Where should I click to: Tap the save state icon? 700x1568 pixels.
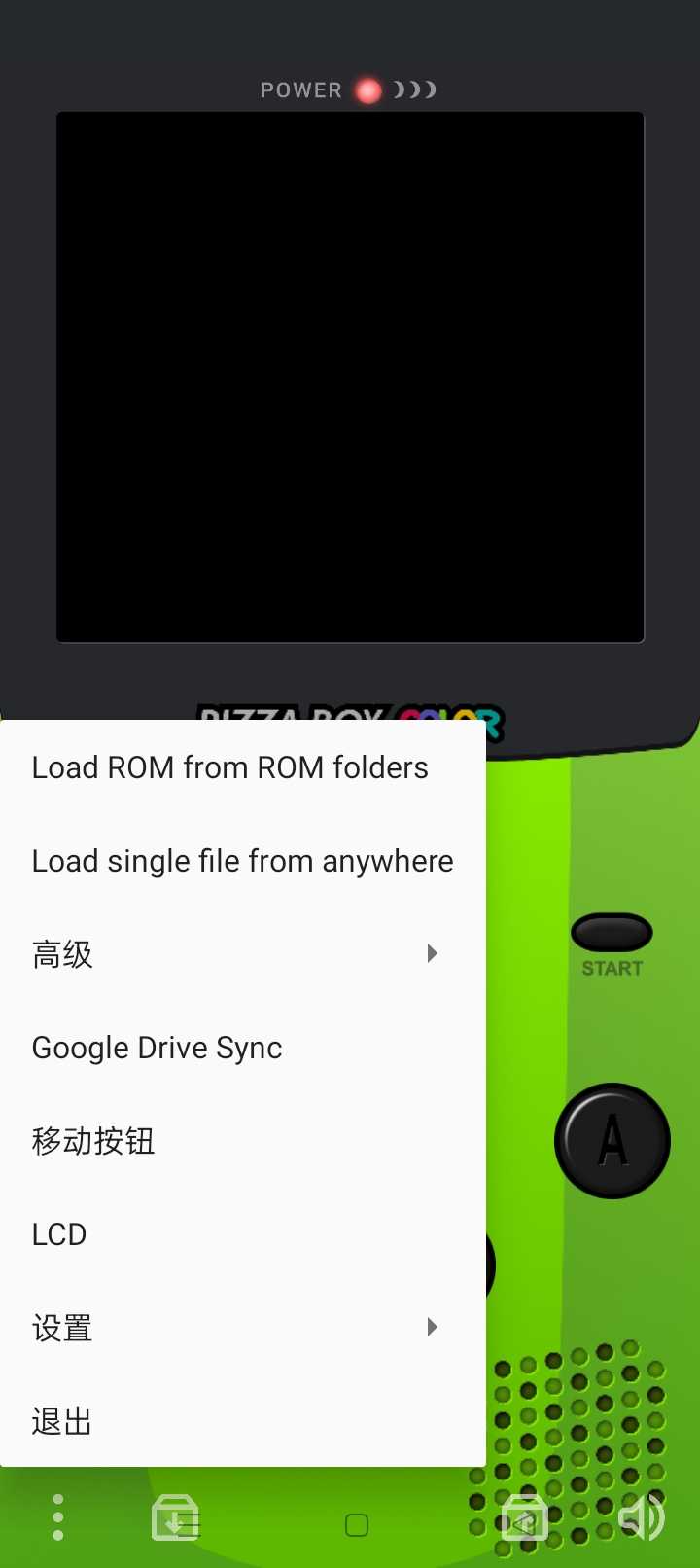click(176, 1517)
